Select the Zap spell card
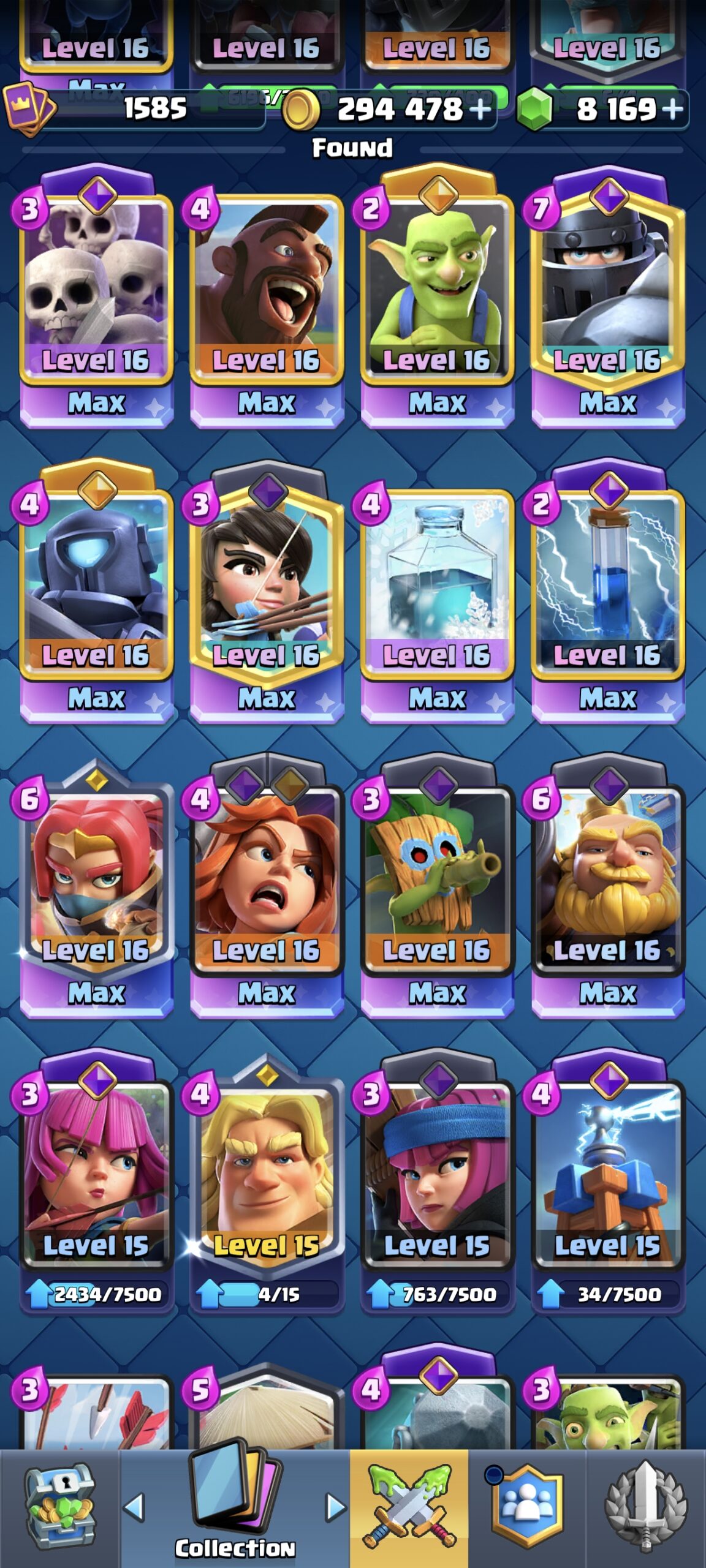 coord(608,592)
